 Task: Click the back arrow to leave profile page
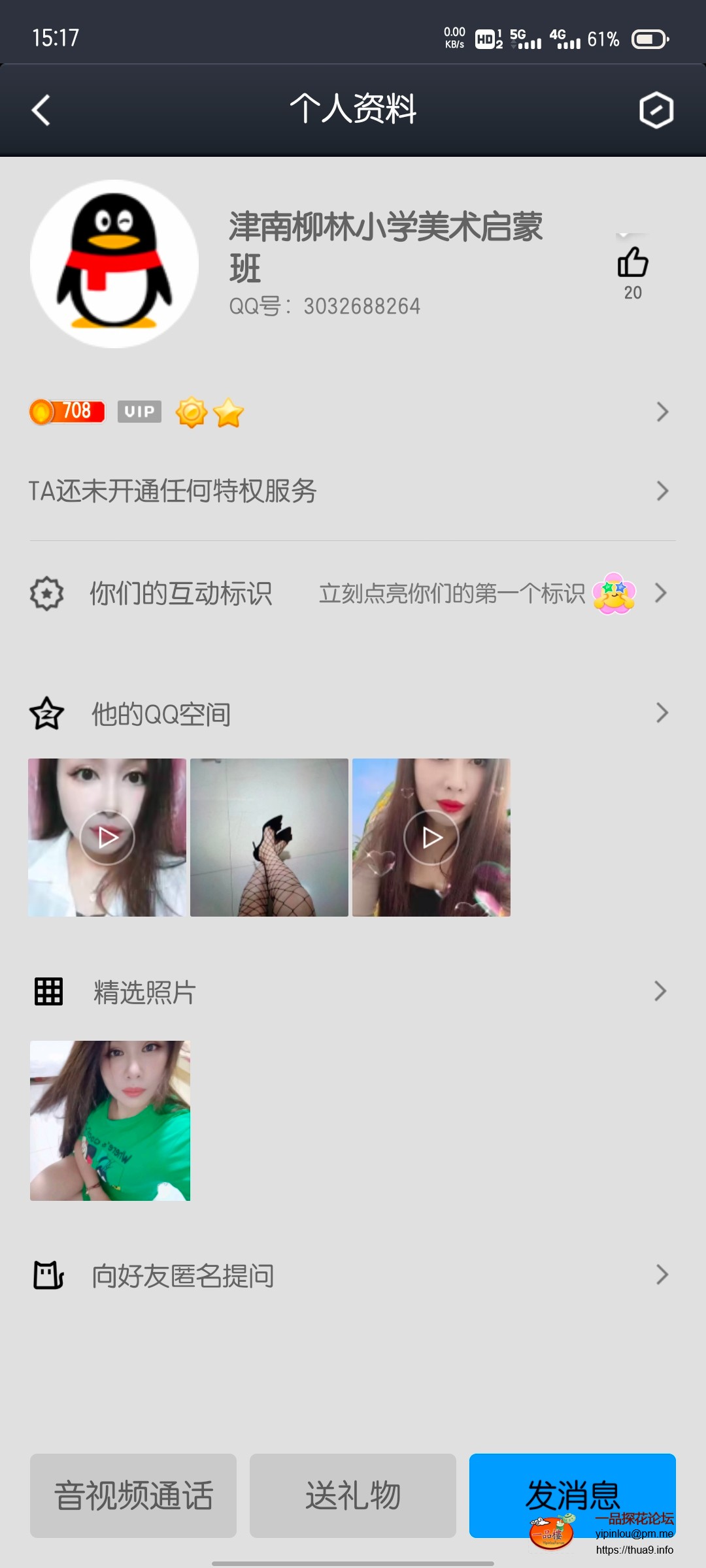41,110
